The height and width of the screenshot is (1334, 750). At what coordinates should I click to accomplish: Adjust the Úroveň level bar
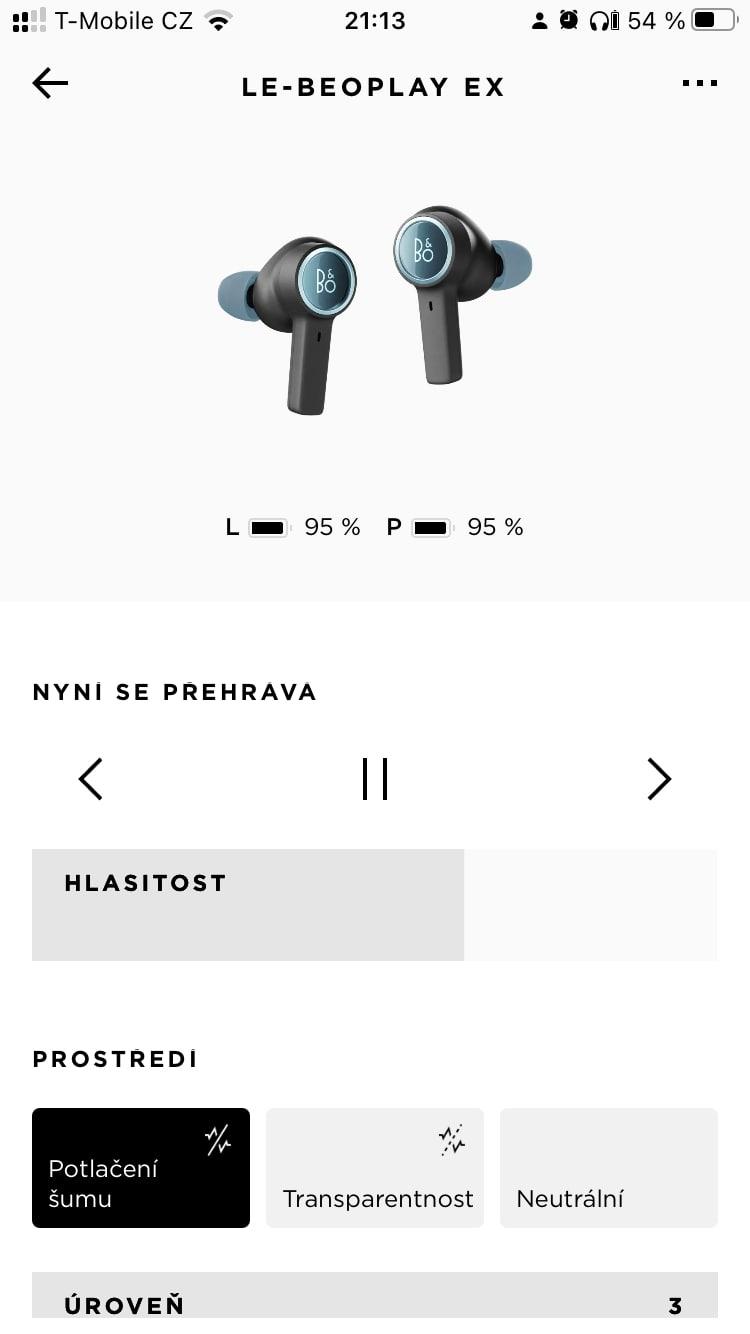pyautogui.click(x=375, y=1303)
